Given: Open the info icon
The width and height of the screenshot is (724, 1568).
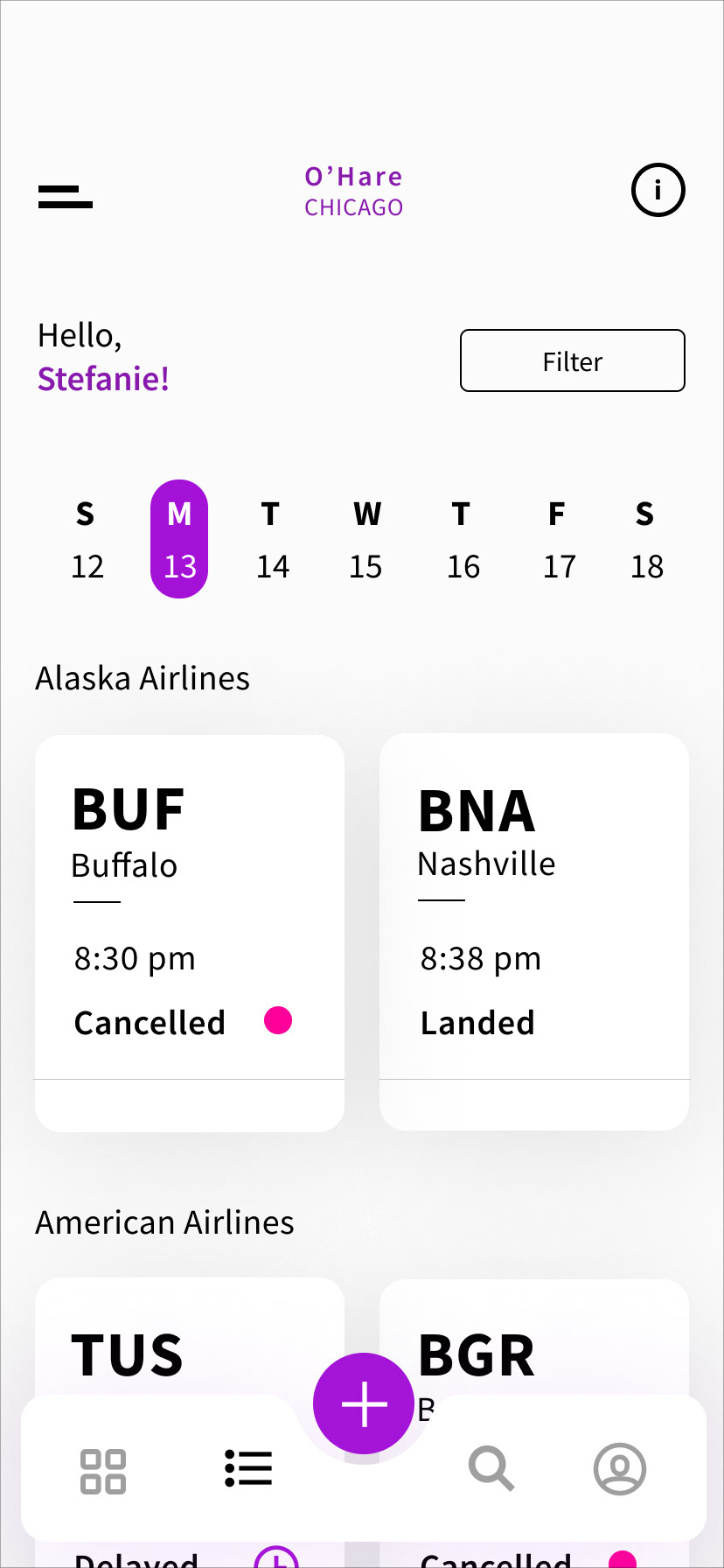Looking at the screenshot, I should click(x=658, y=190).
